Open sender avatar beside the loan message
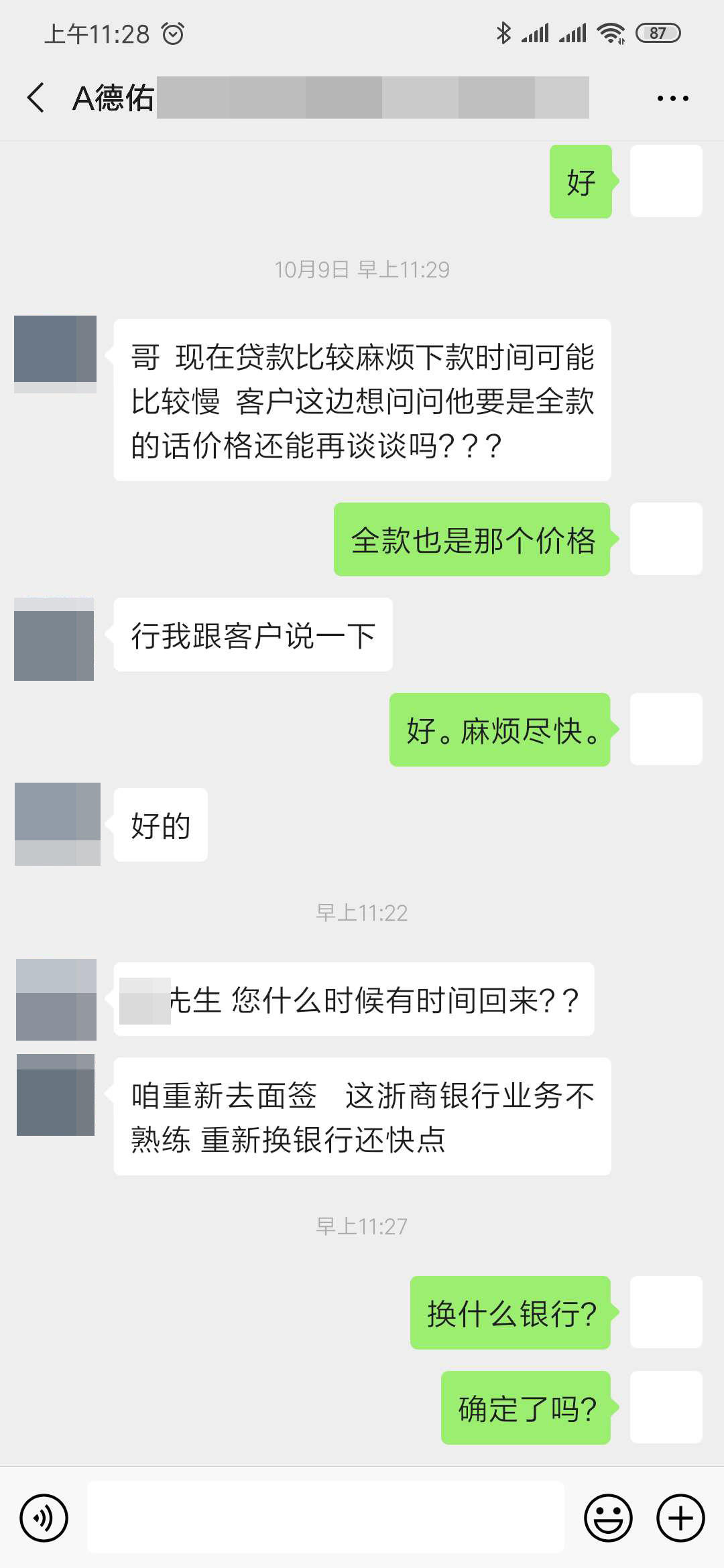This screenshot has width=724, height=1568. pyautogui.click(x=55, y=354)
